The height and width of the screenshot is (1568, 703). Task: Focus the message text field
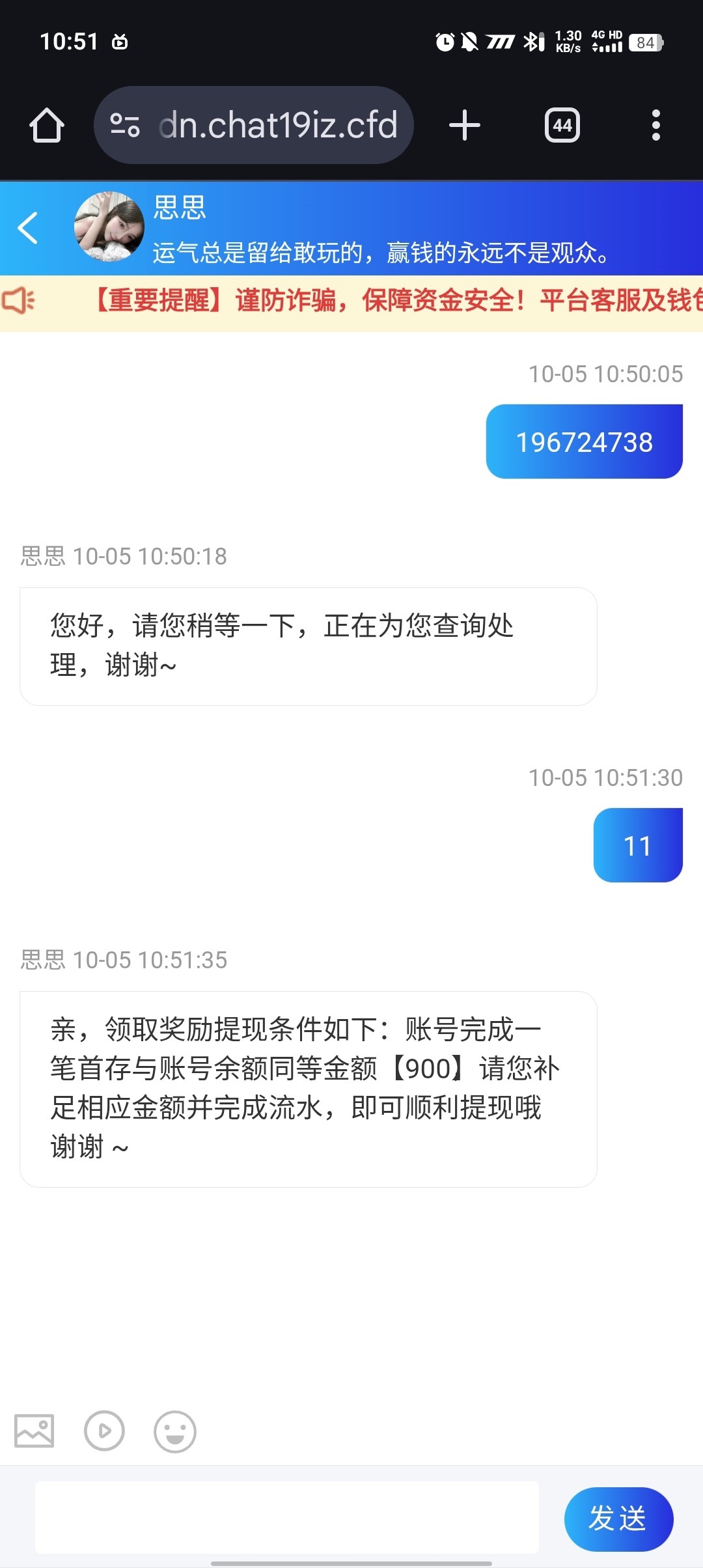pos(286,1517)
